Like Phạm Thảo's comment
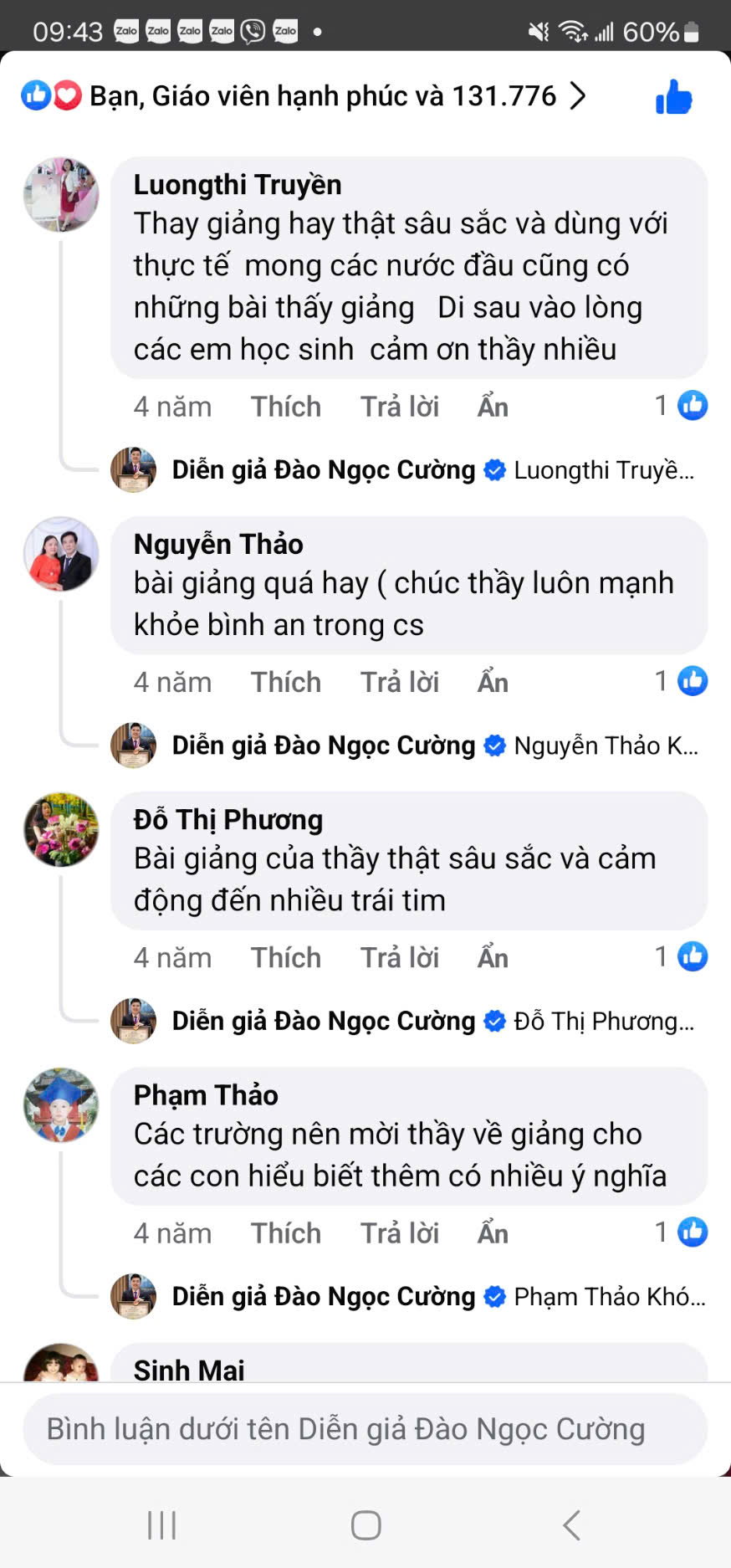This screenshot has width=731, height=1568. (x=286, y=1232)
